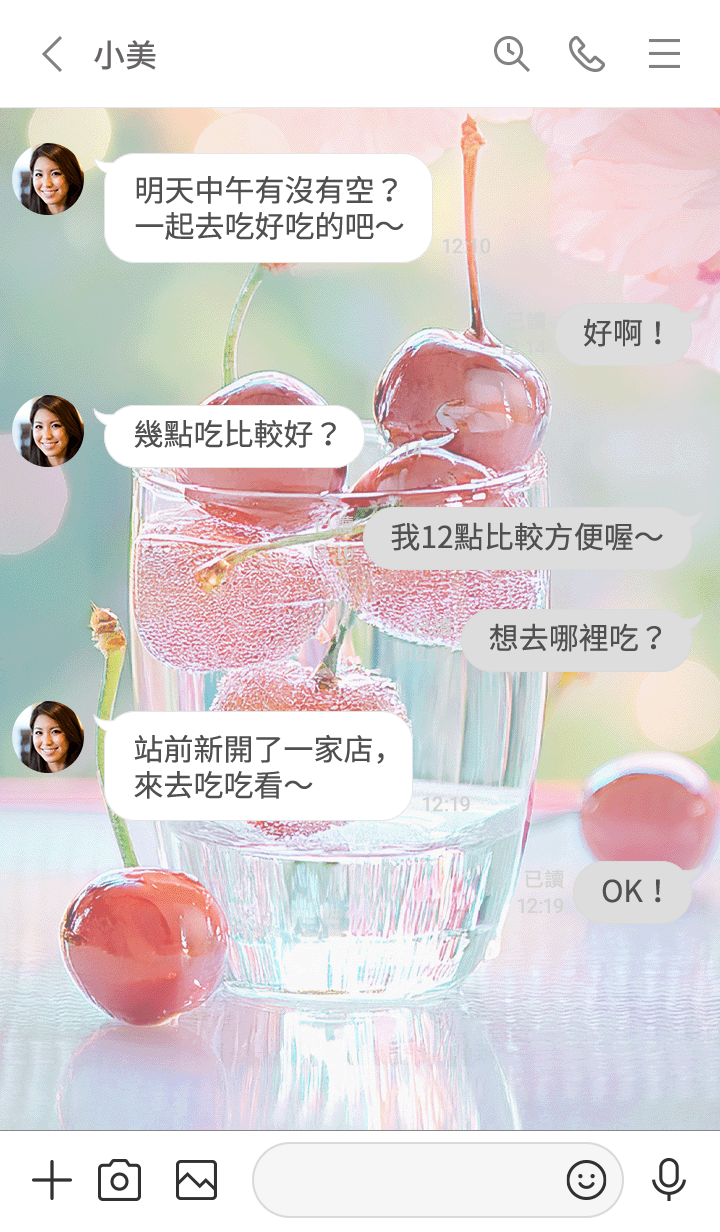Open the plus attachment menu
This screenshot has height=1232, width=720.
coord(52,1181)
